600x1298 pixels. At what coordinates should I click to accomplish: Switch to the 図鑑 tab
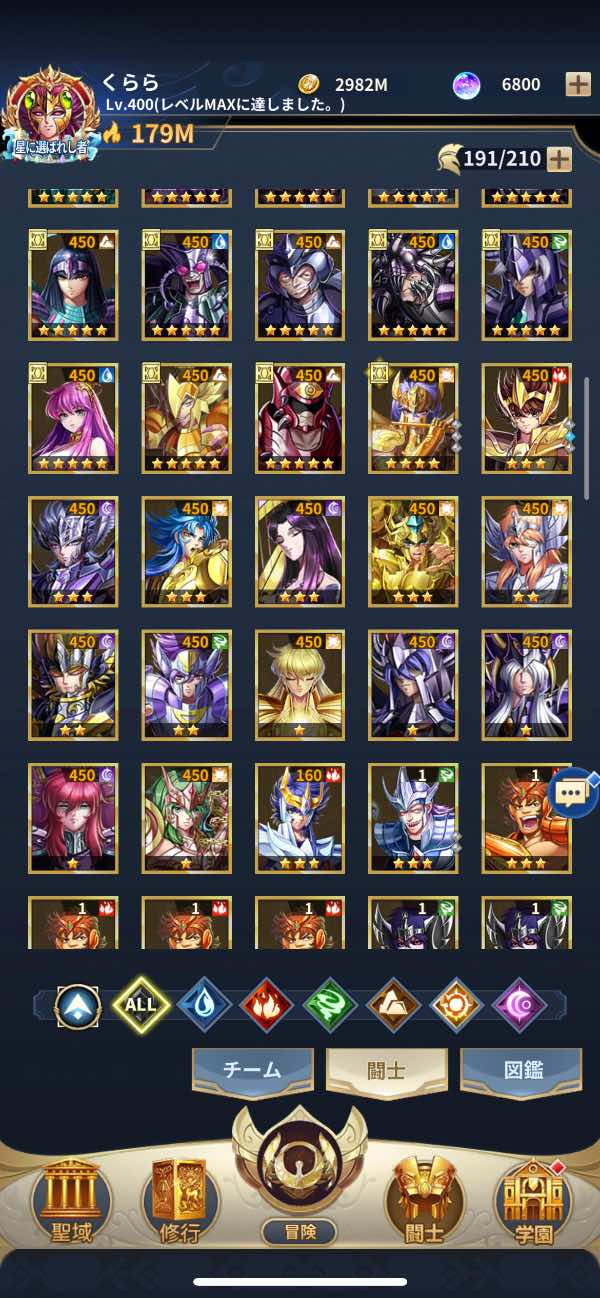coord(521,1071)
